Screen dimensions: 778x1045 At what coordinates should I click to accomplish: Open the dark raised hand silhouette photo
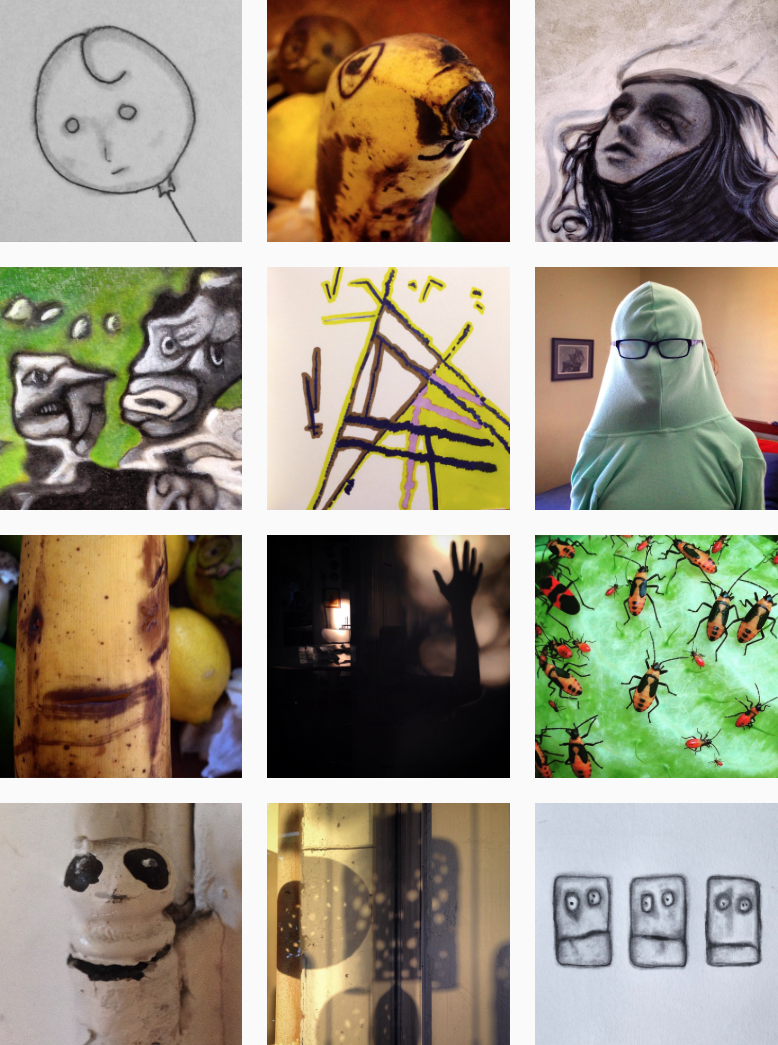[x=388, y=656]
